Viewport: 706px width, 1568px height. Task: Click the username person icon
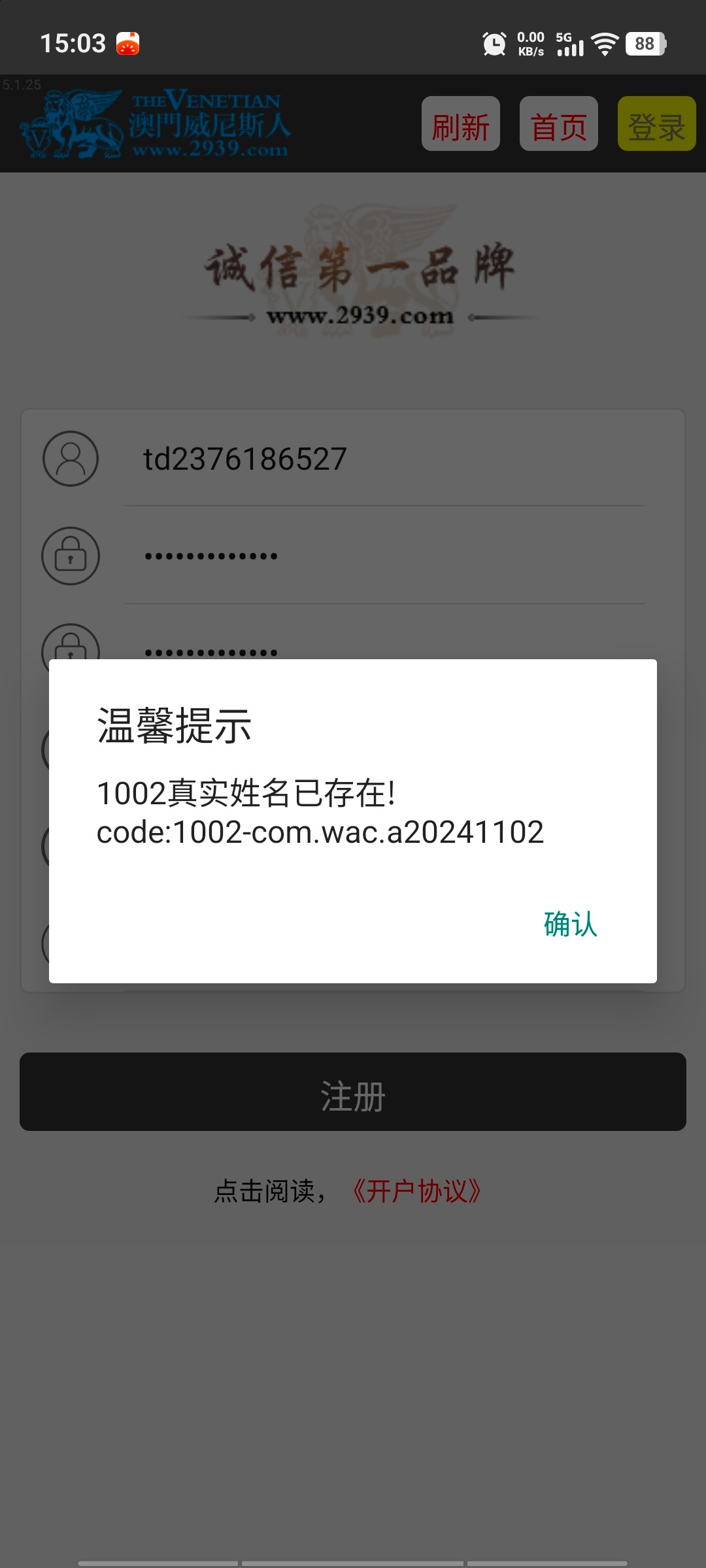(x=71, y=457)
